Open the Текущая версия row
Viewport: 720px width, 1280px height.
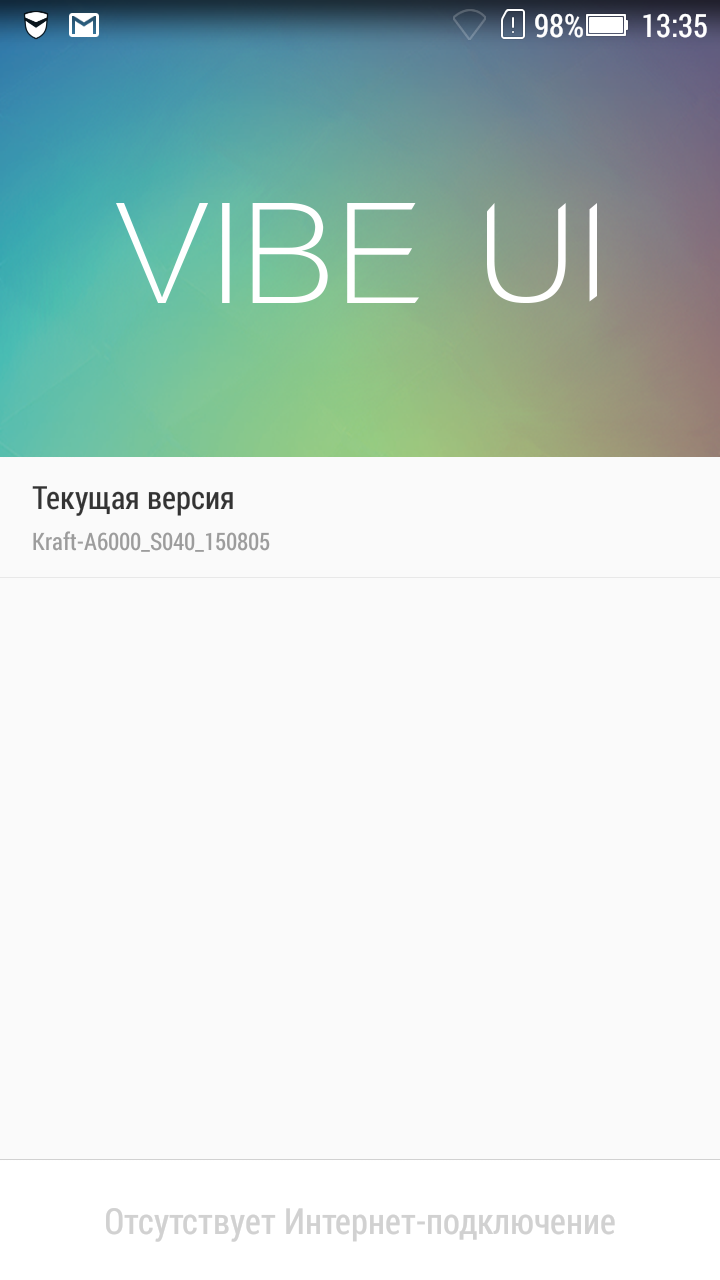pyautogui.click(x=360, y=518)
